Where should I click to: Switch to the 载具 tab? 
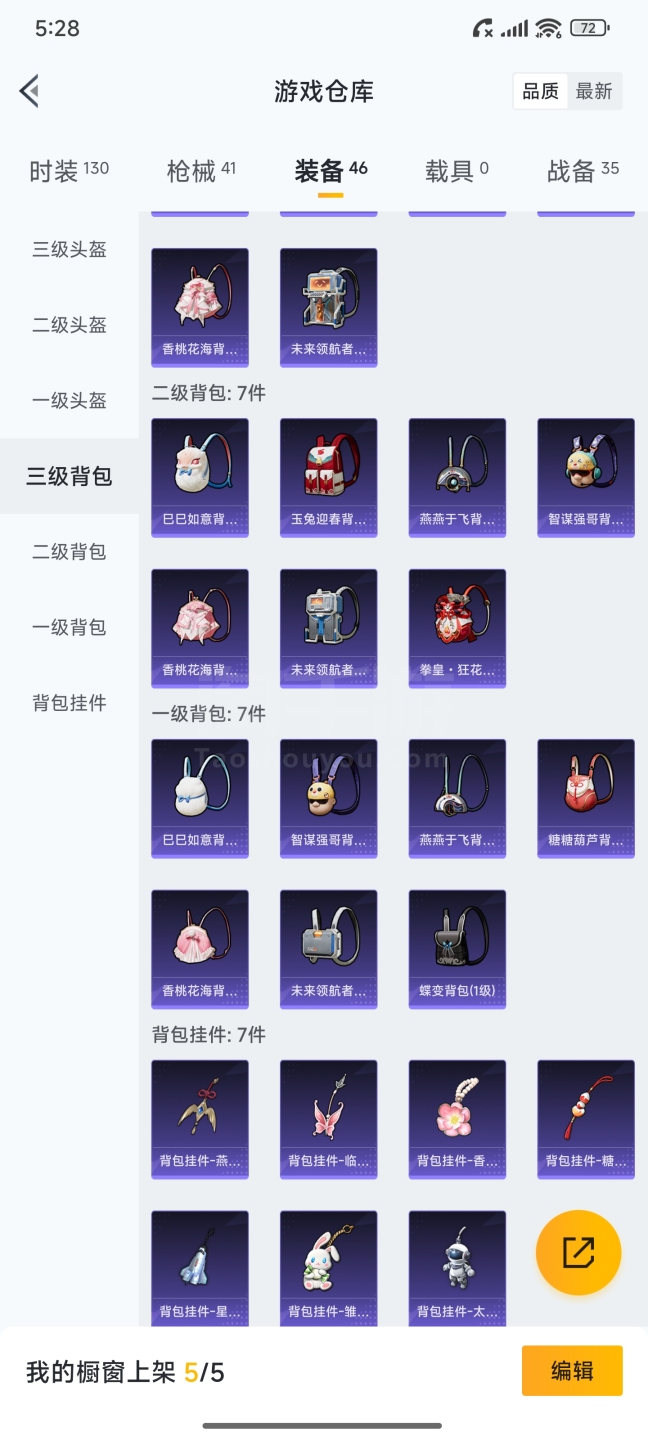point(457,171)
